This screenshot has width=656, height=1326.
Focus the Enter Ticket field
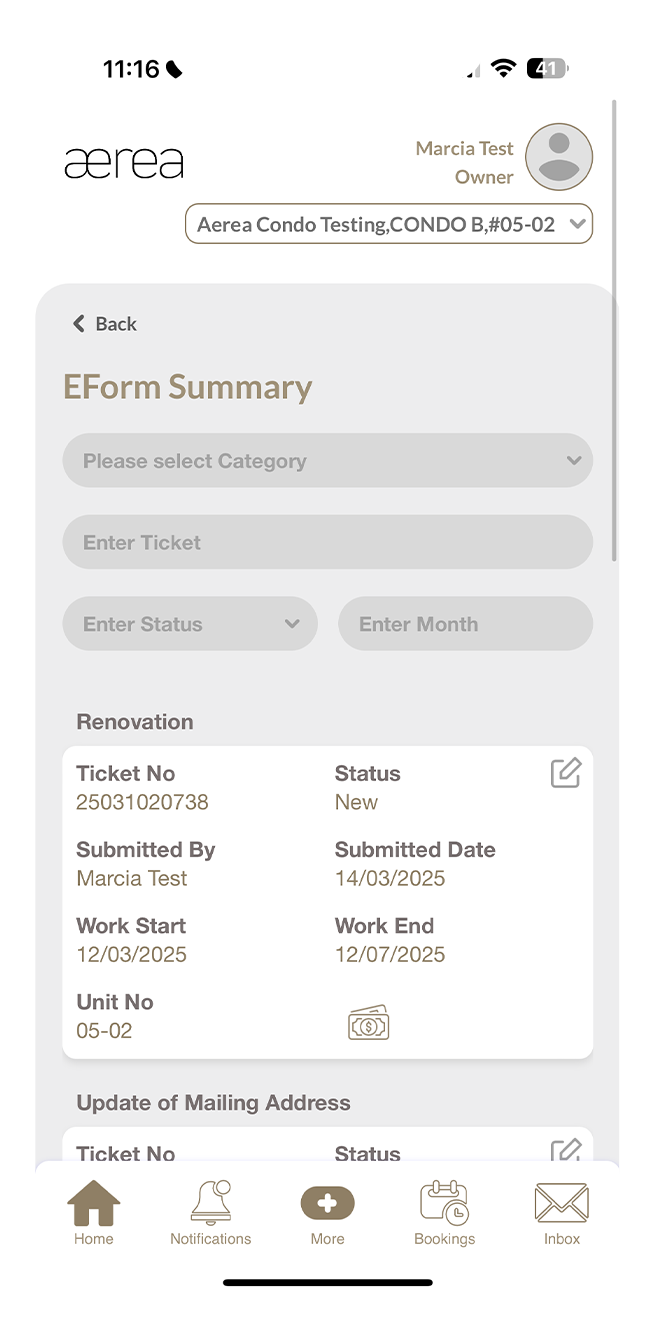pyautogui.click(x=328, y=543)
